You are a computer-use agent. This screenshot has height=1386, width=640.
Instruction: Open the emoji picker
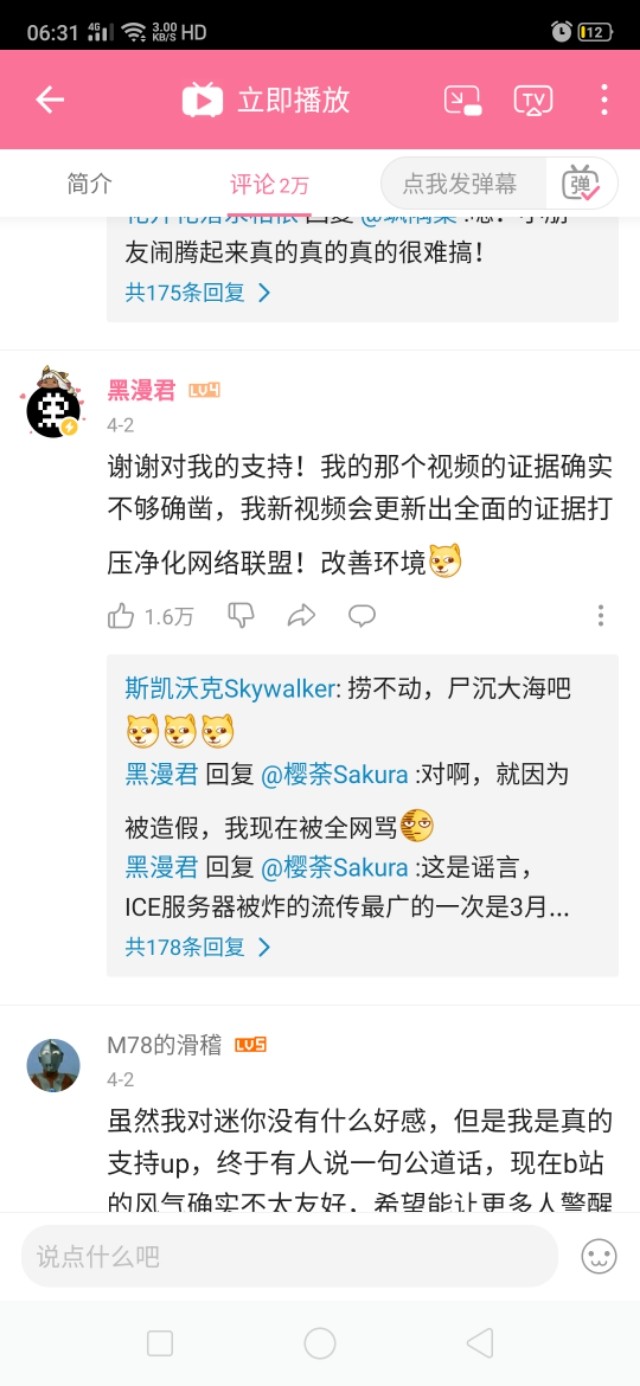point(599,1257)
